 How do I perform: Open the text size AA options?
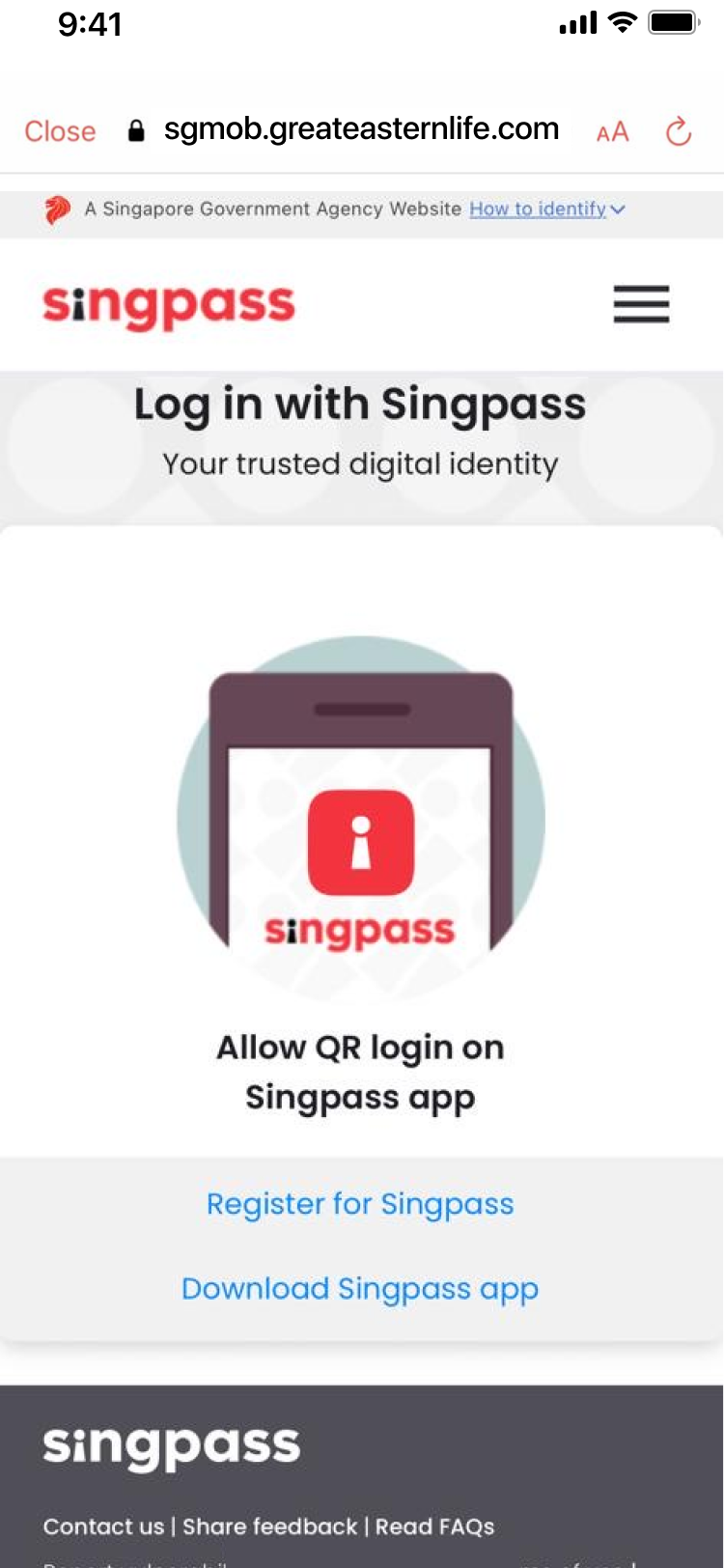[612, 131]
